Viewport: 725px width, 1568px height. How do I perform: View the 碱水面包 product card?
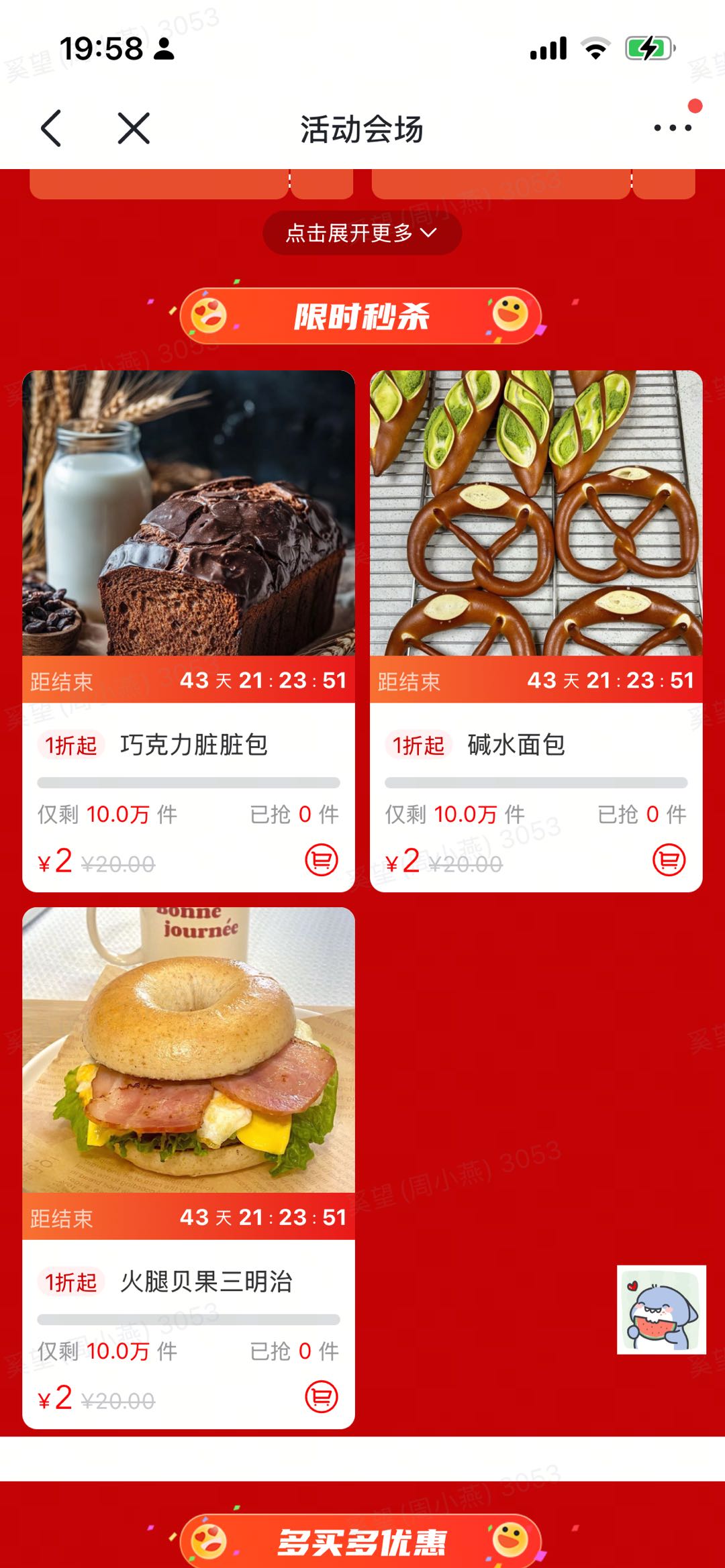coord(536,514)
